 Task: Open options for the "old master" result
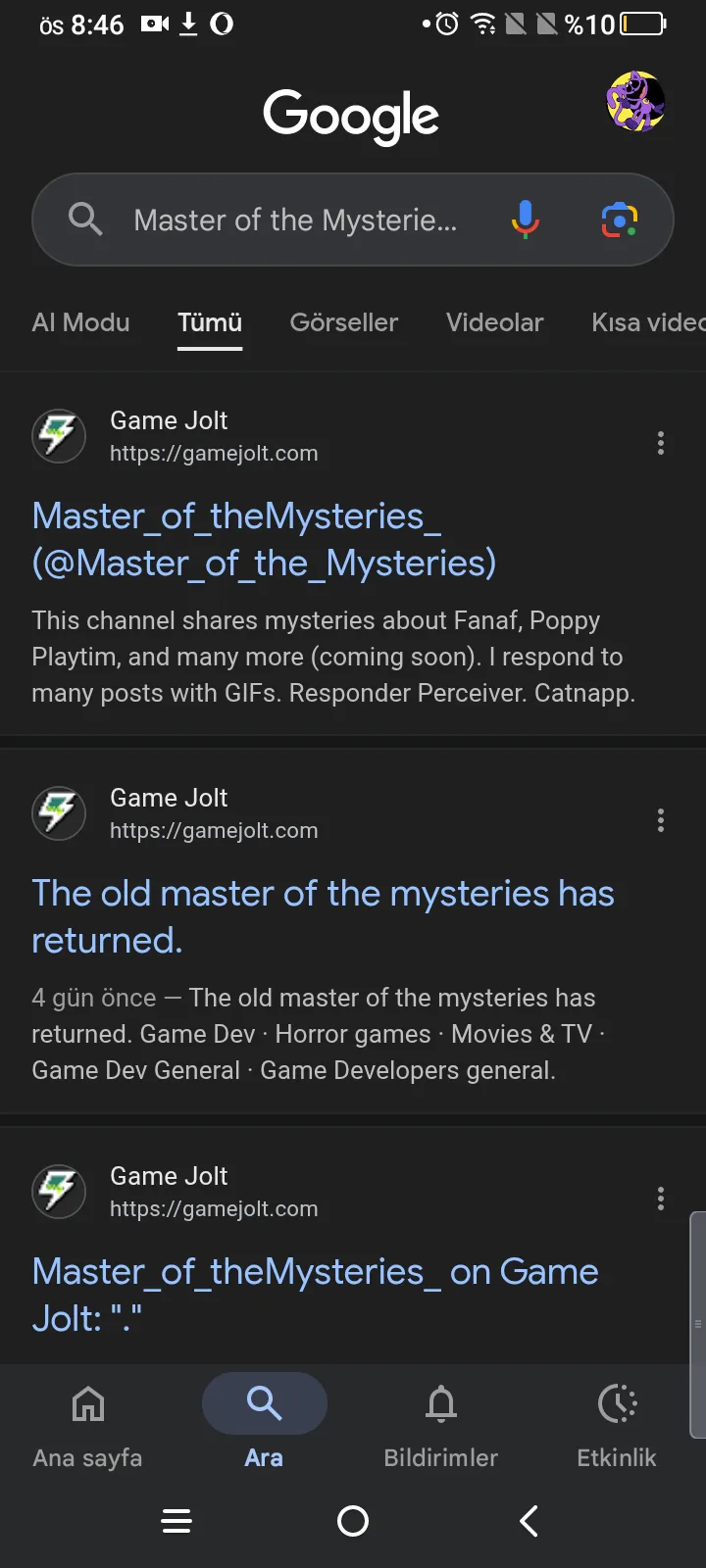tap(661, 820)
